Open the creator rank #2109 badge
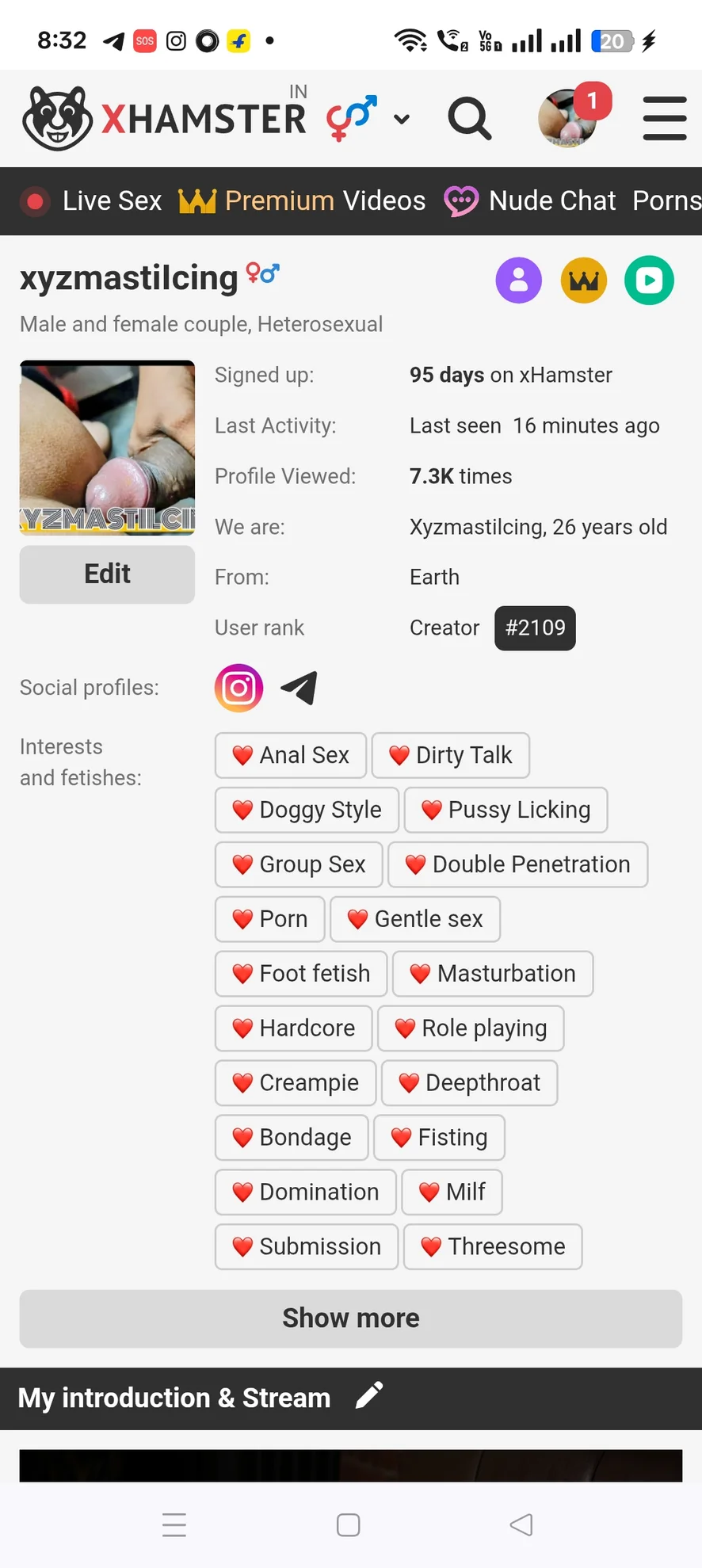 [535, 628]
